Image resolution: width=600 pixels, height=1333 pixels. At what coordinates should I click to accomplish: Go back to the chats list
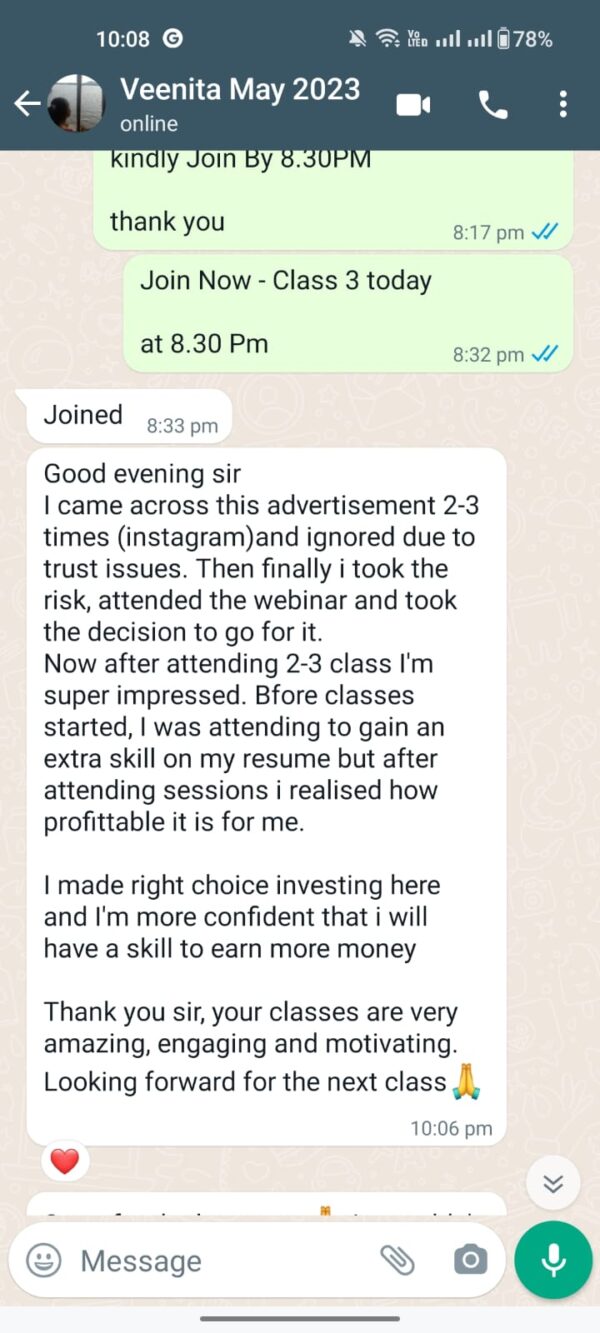pyautogui.click(x=27, y=103)
